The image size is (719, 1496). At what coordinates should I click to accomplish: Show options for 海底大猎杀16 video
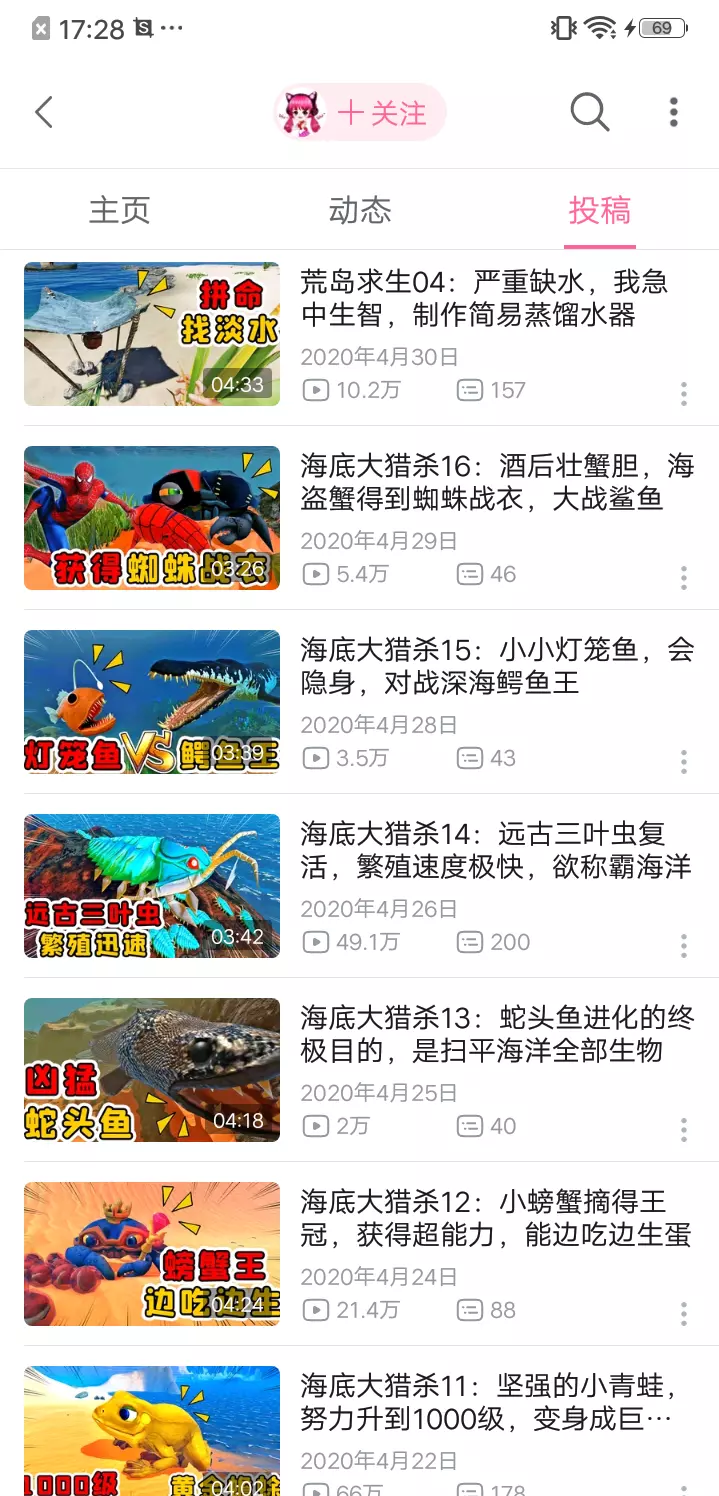(x=684, y=577)
